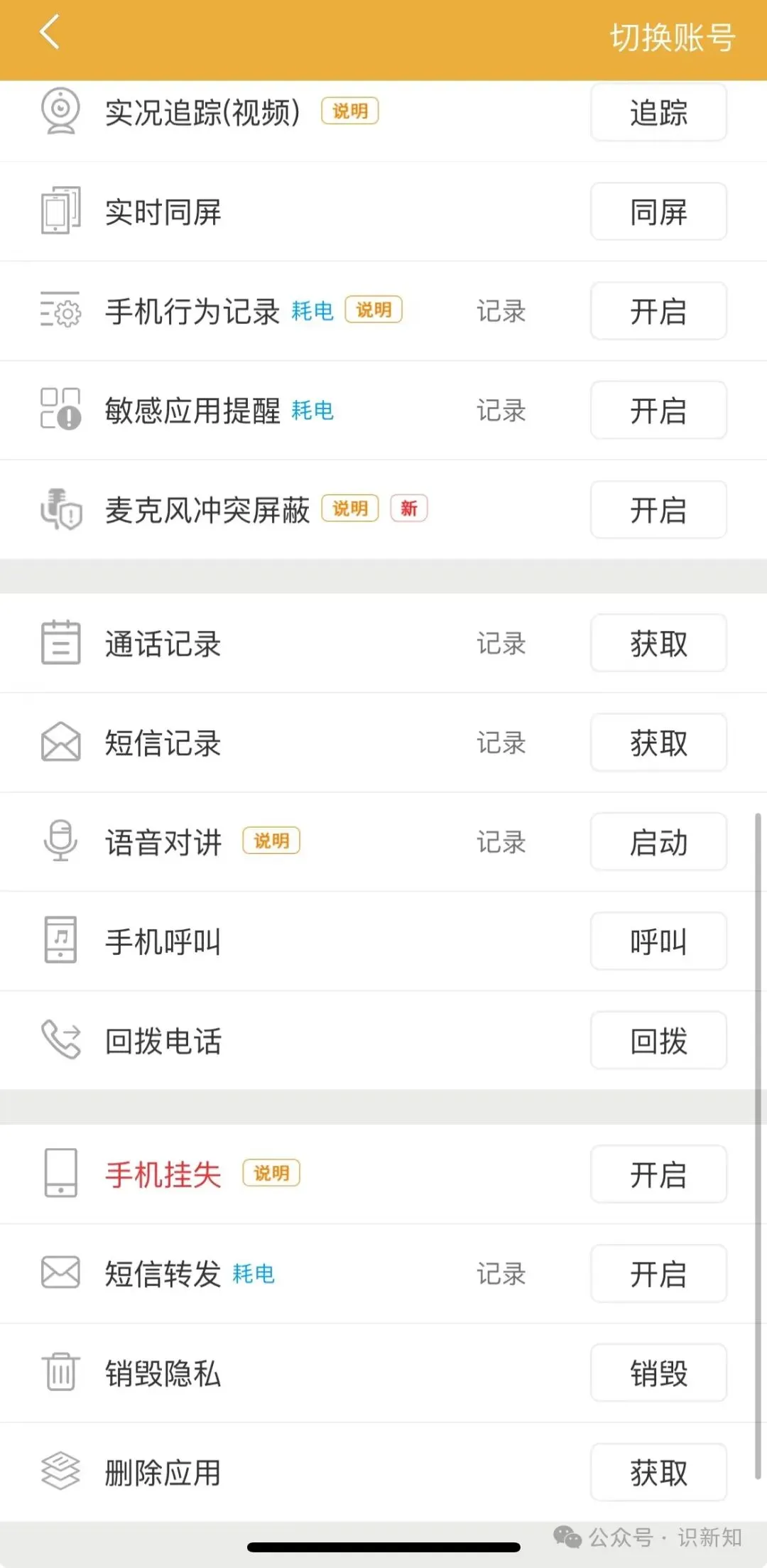The width and height of the screenshot is (767, 1568).
Task: Turn on 短信转发 via 开启
Action: (658, 1274)
